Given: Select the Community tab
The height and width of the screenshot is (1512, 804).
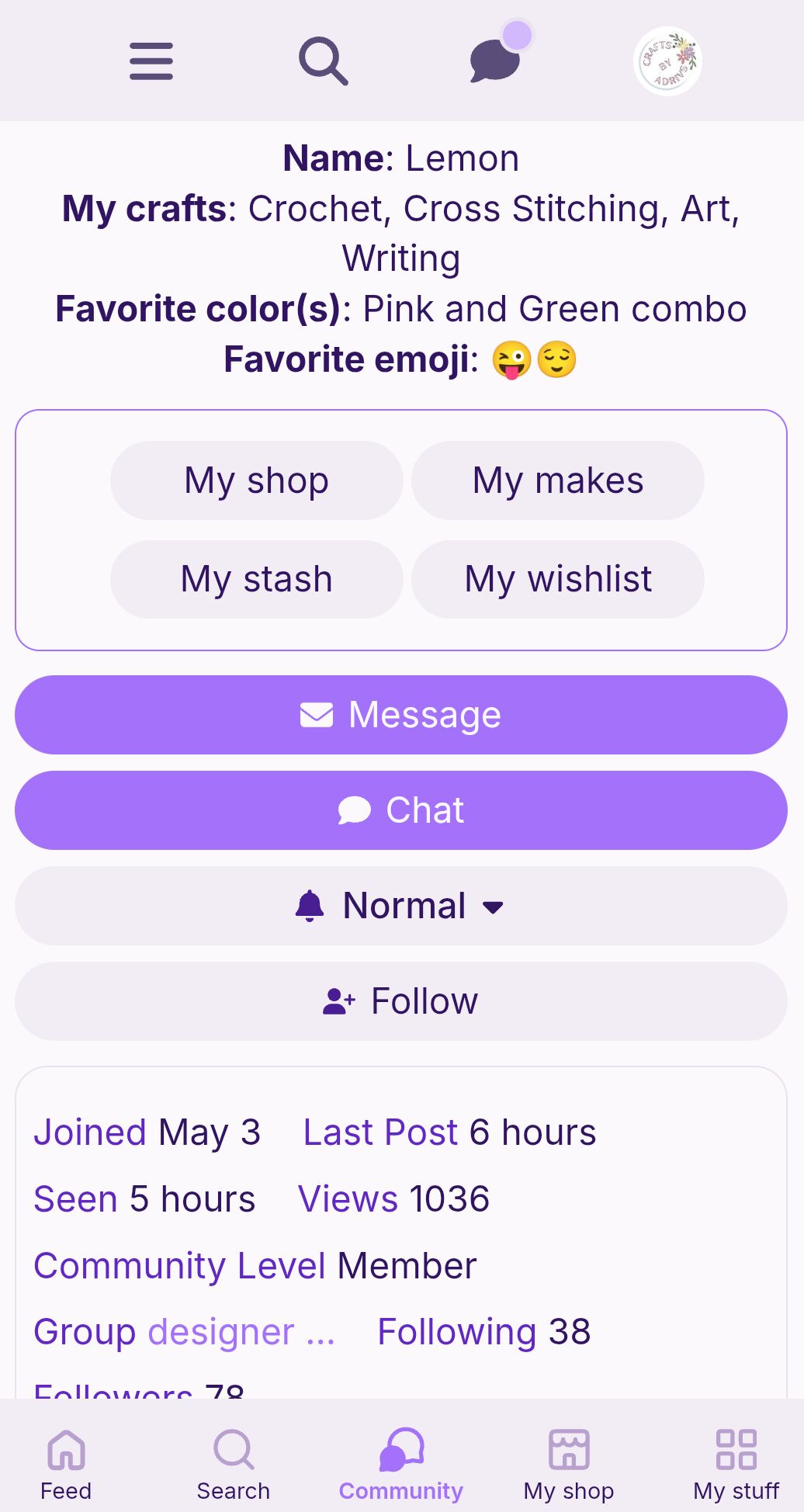Looking at the screenshot, I should pyautogui.click(x=401, y=1464).
